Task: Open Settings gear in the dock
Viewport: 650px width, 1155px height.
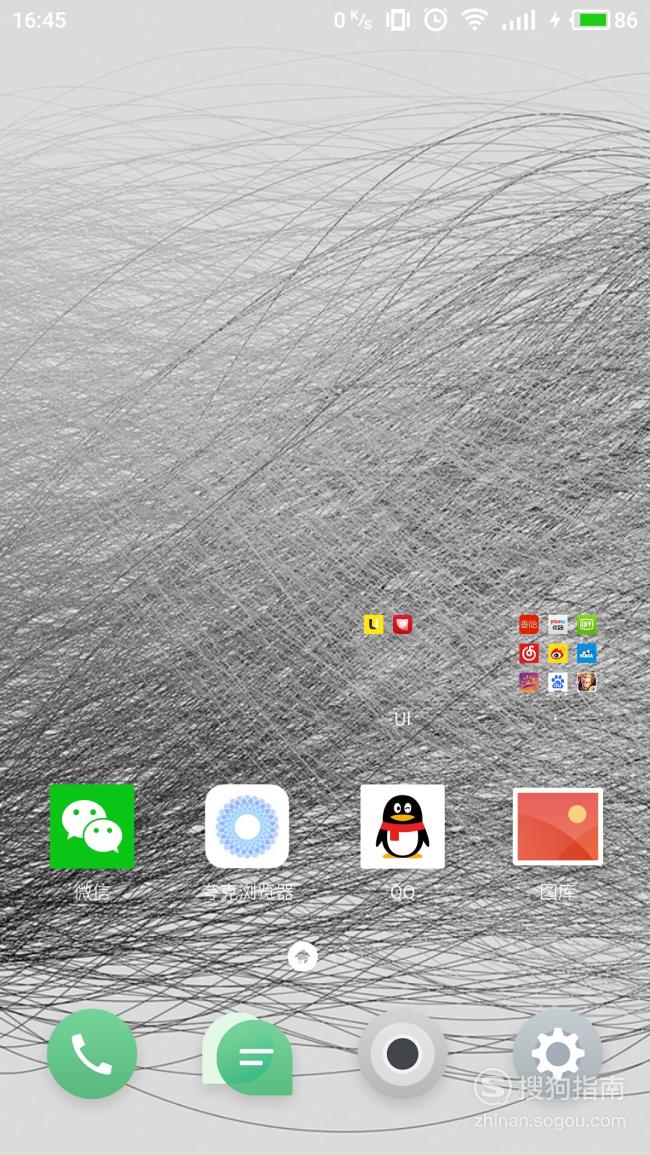Action: point(558,1054)
